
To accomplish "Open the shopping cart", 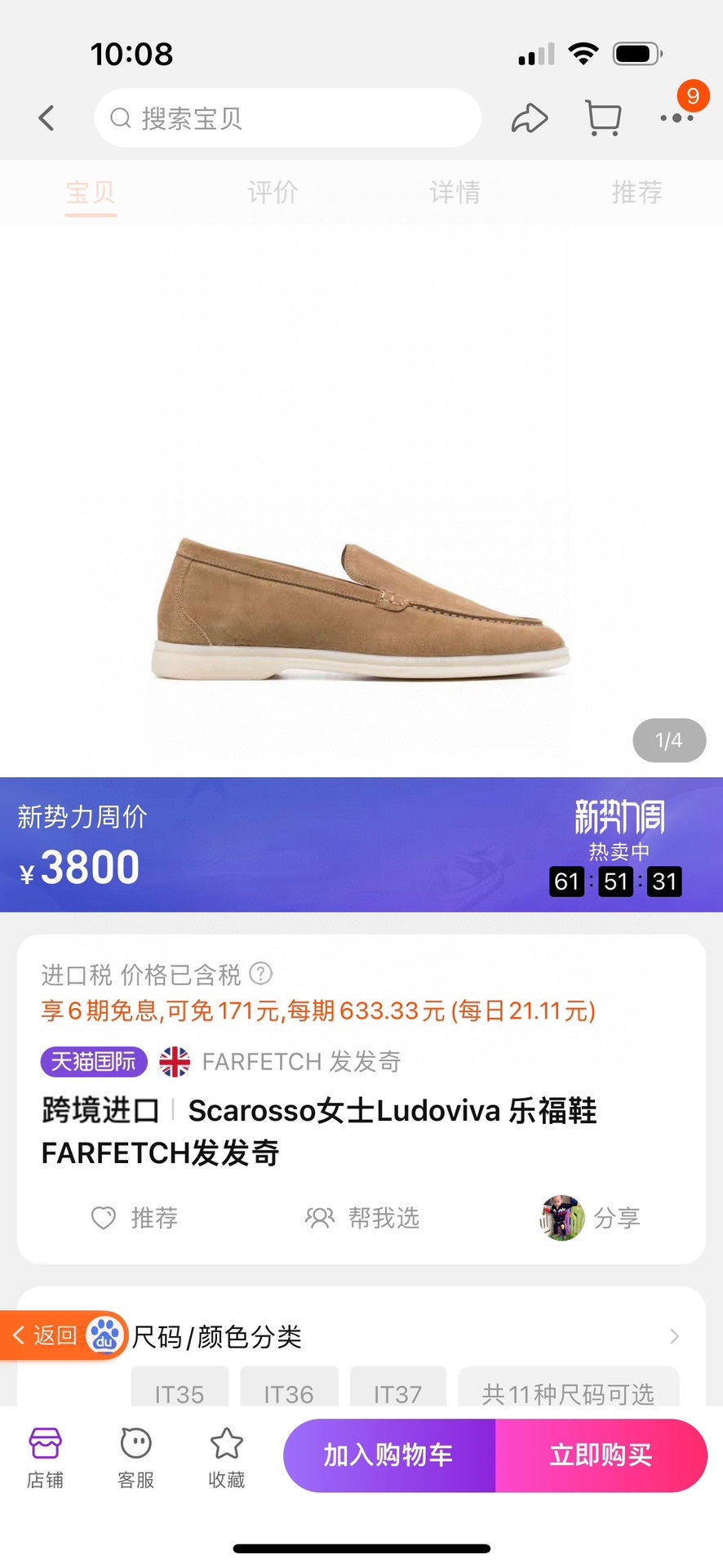I will coord(604,118).
